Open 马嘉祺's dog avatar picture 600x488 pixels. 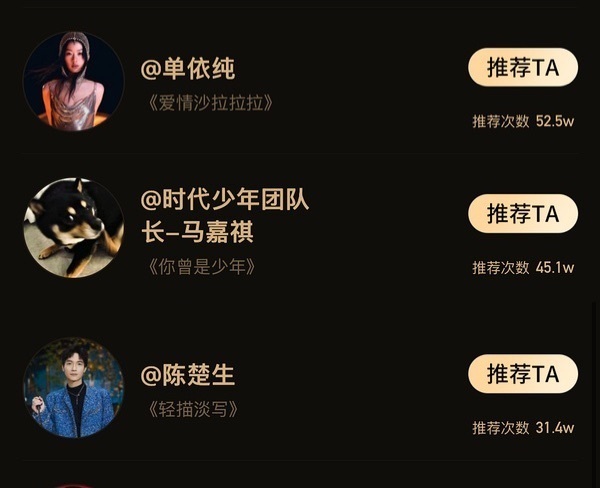pyautogui.click(x=73, y=228)
